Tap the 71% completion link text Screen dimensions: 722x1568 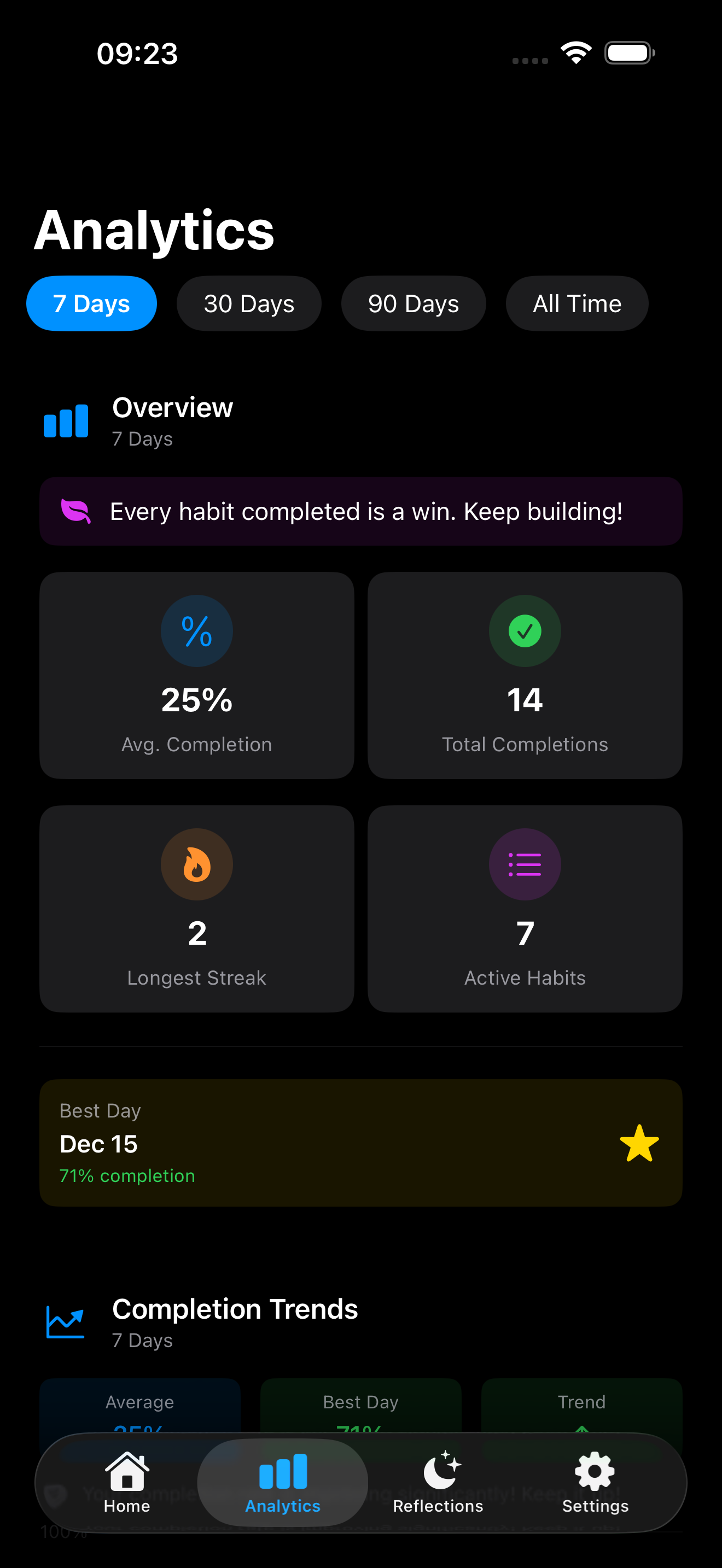click(127, 1175)
